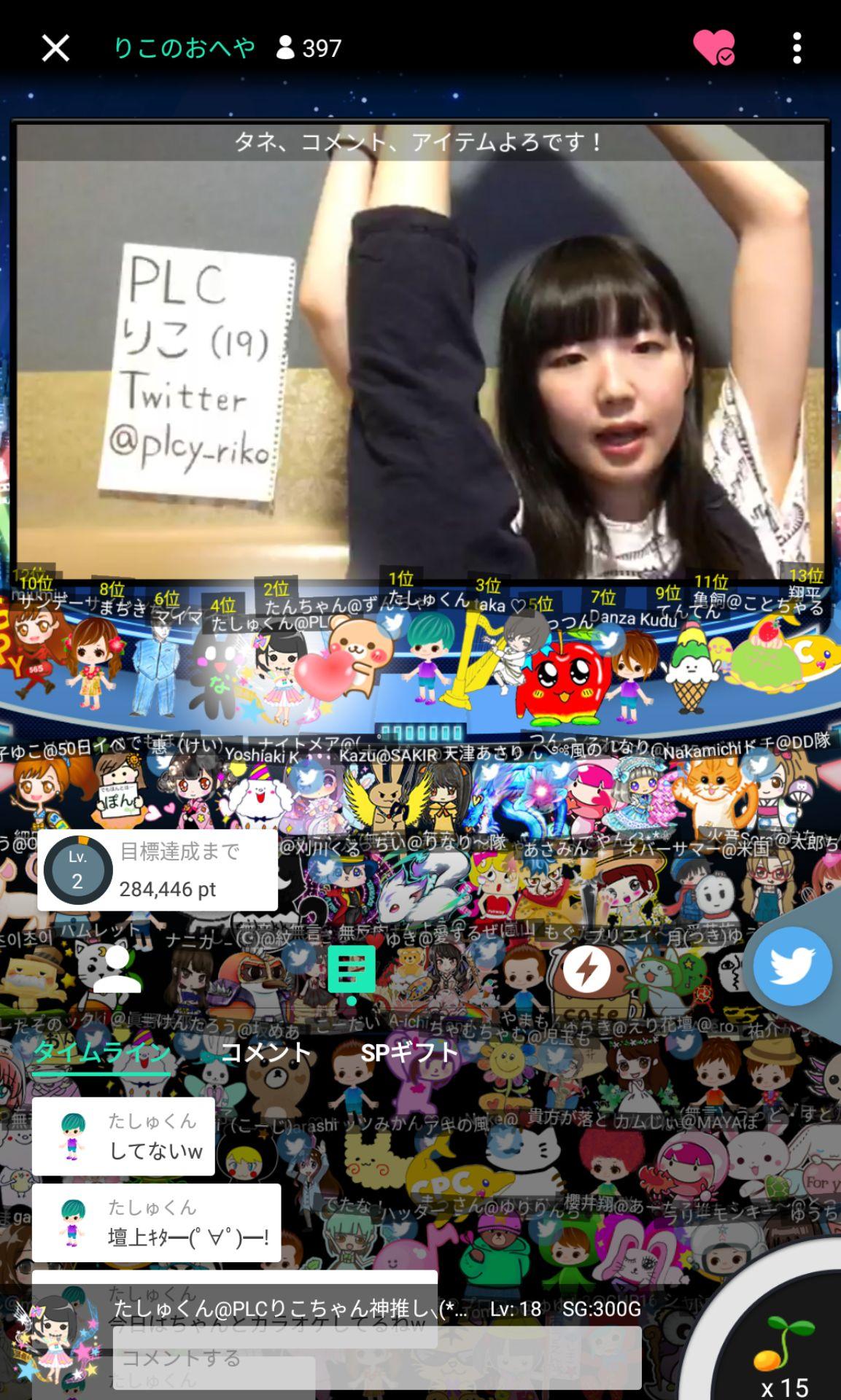Open the Lv. 2 goal progress card
841x1400 pixels.
[x=158, y=870]
